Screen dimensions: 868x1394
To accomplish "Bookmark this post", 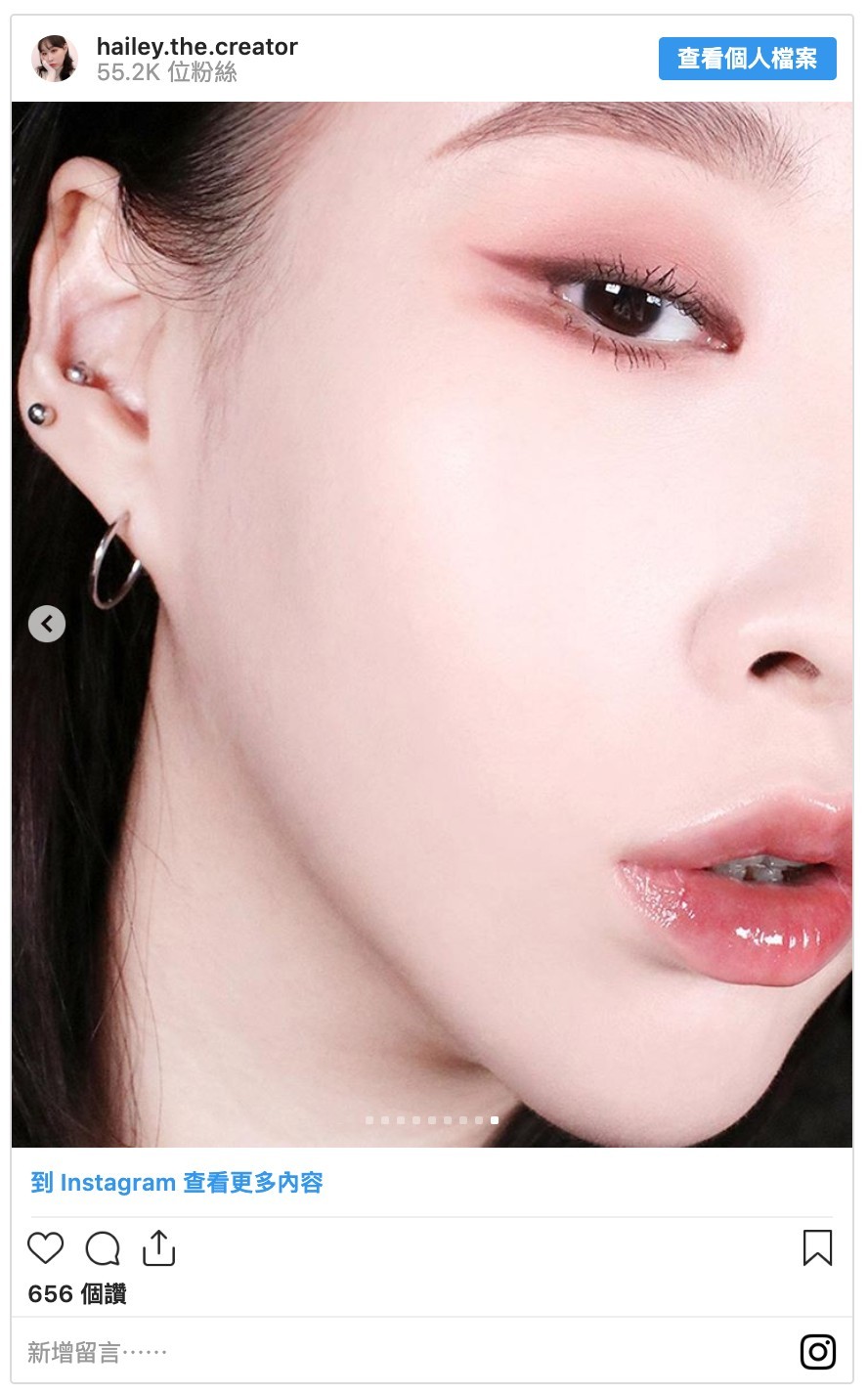I will [817, 1248].
